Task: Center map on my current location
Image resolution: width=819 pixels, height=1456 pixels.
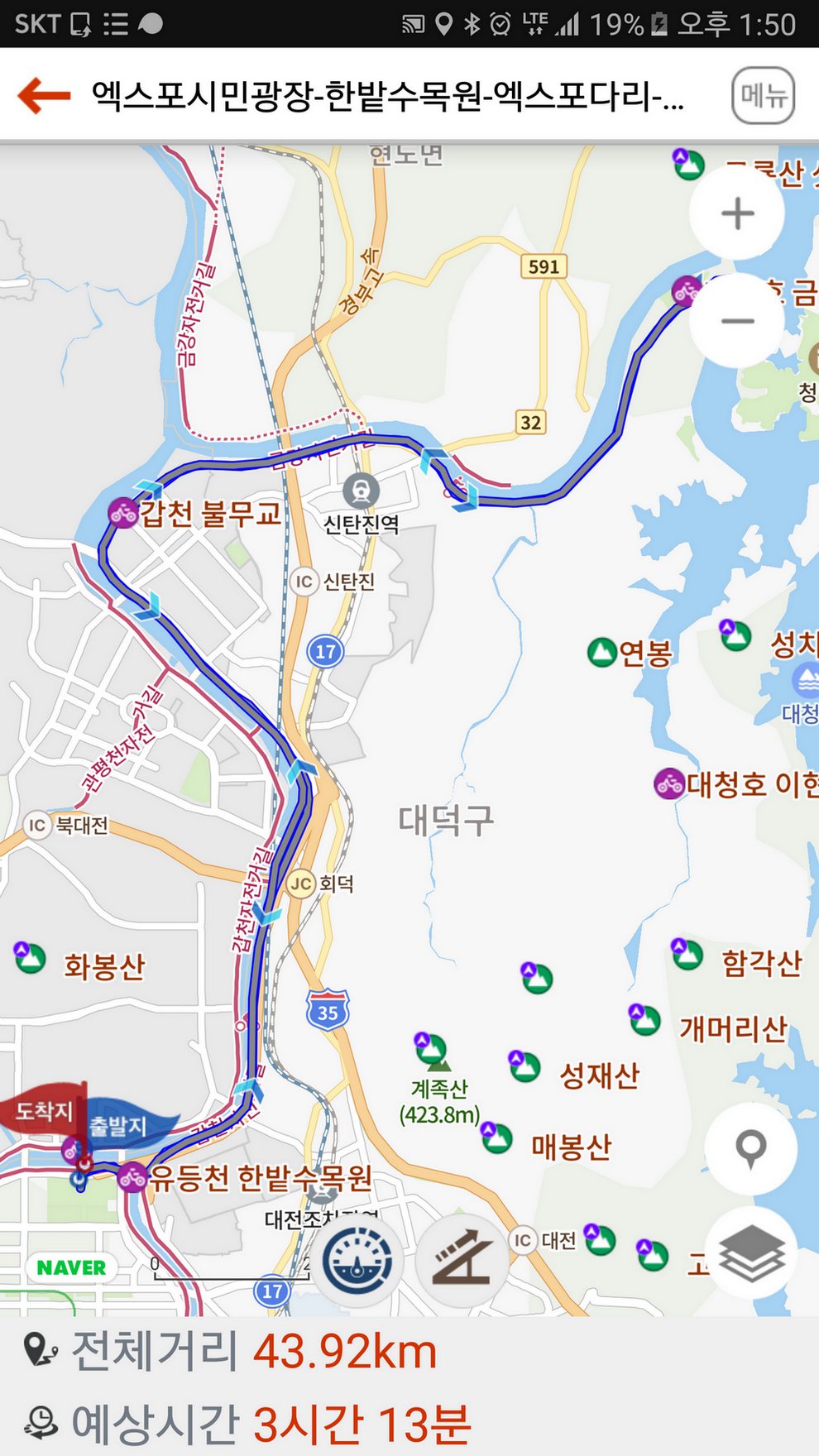Action: [x=751, y=1148]
